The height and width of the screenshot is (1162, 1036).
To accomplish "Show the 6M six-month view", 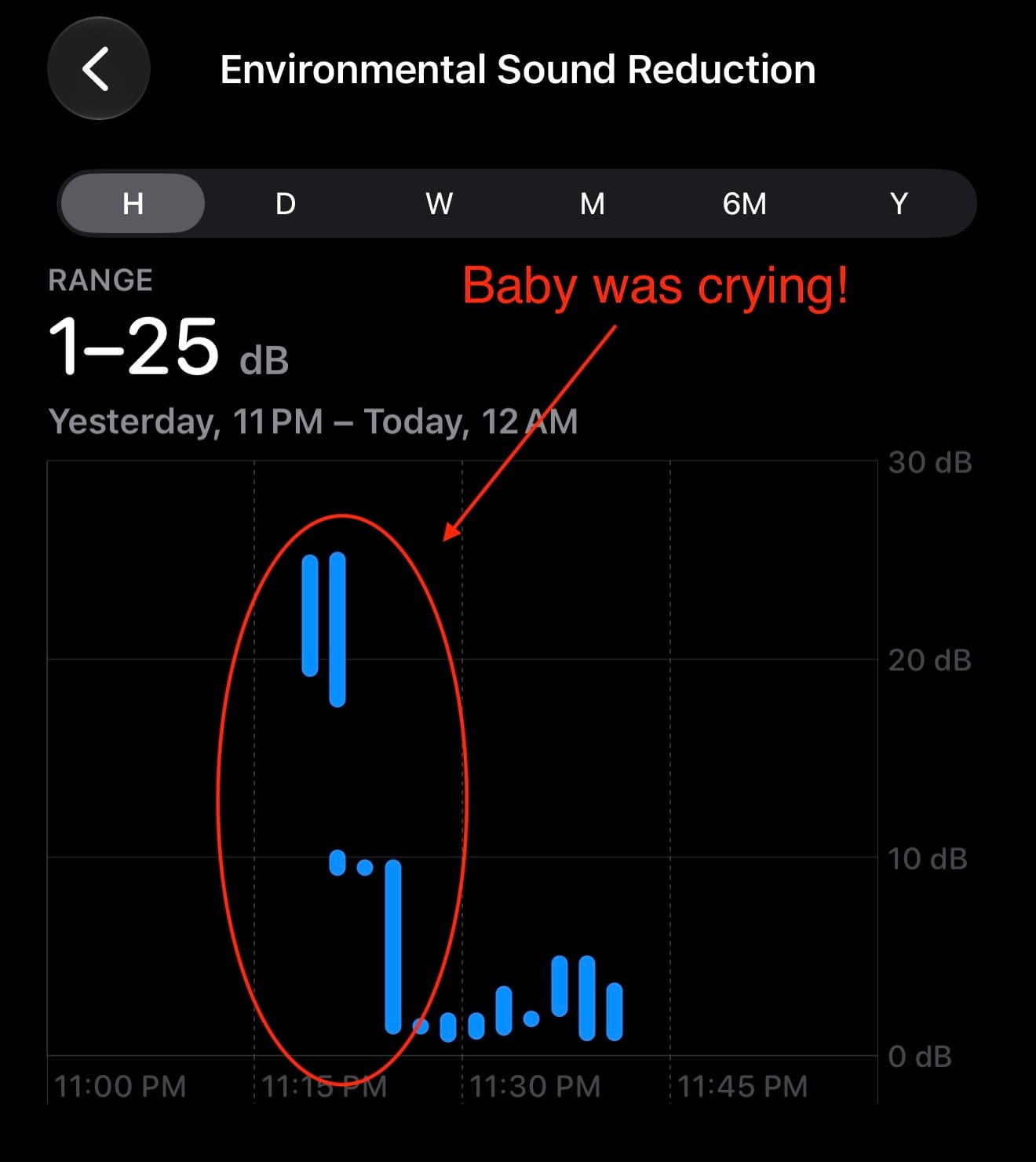I will [745, 204].
